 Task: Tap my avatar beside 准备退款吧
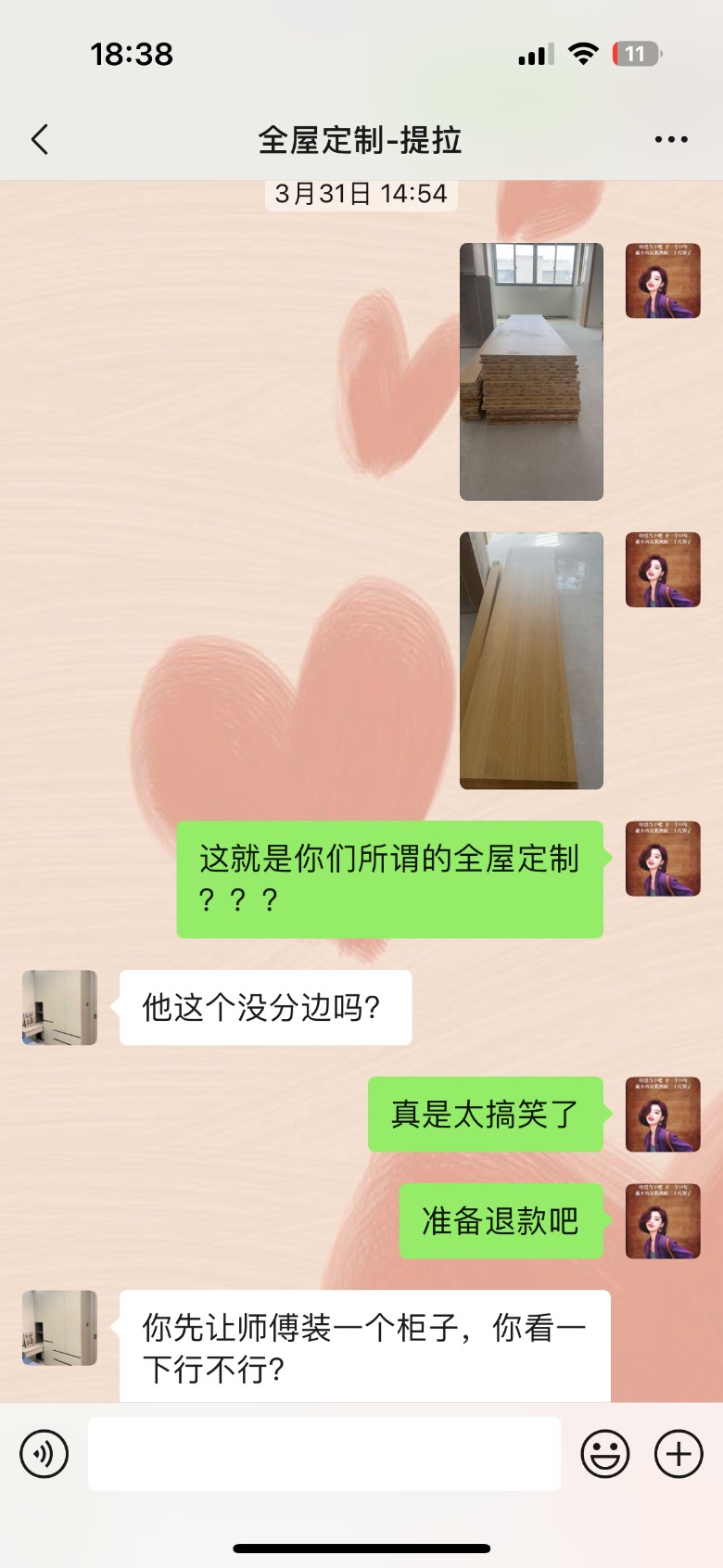point(662,1220)
